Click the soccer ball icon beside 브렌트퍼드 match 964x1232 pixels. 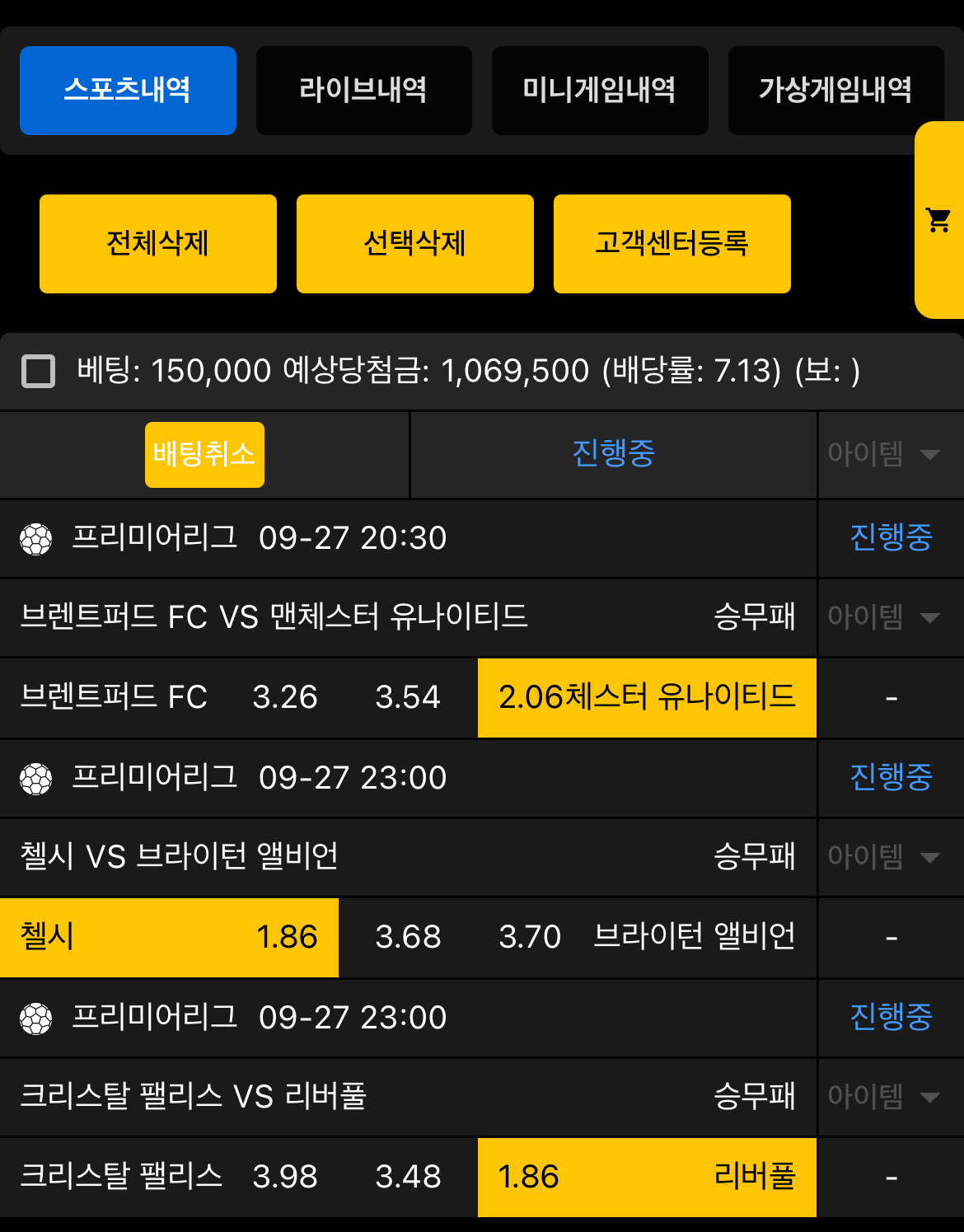click(36, 538)
